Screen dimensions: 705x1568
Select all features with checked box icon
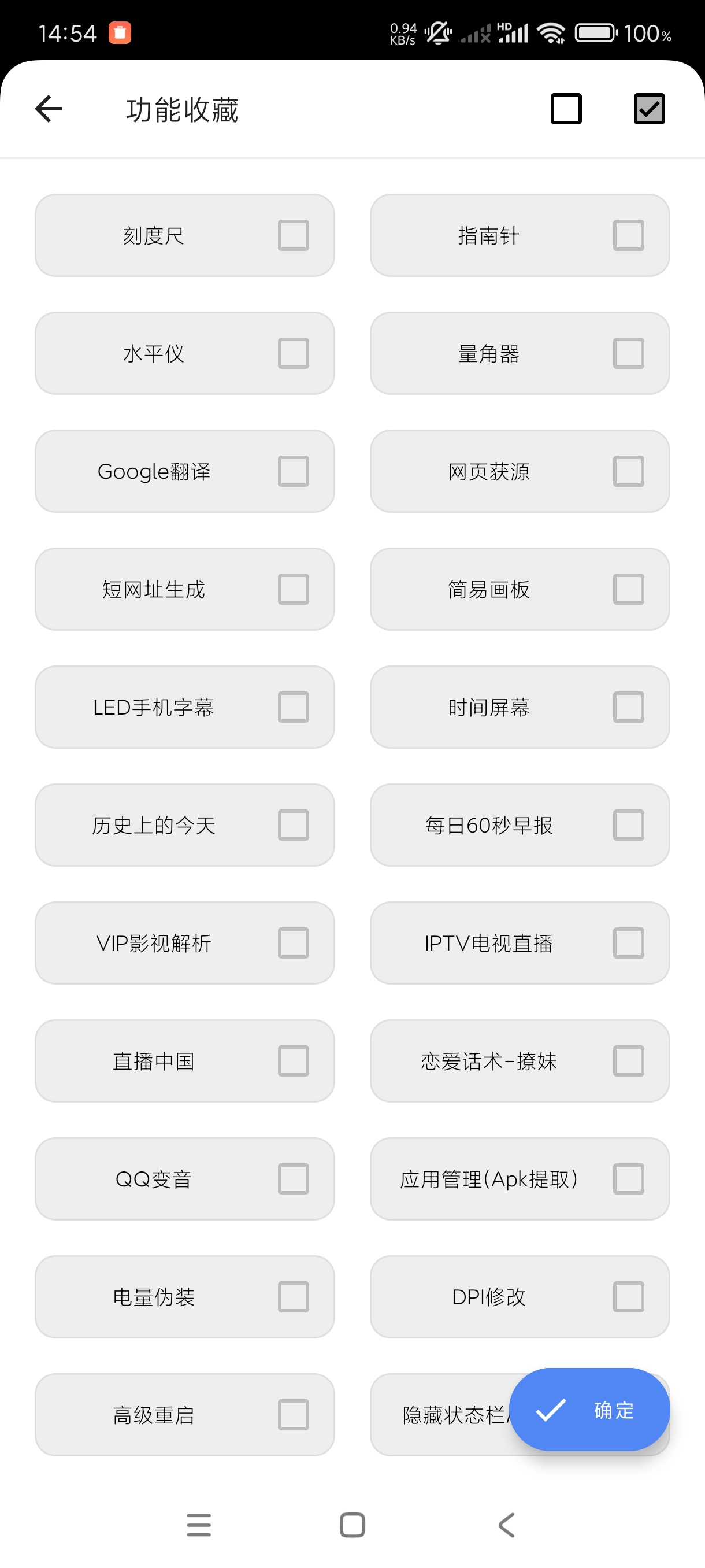click(649, 109)
